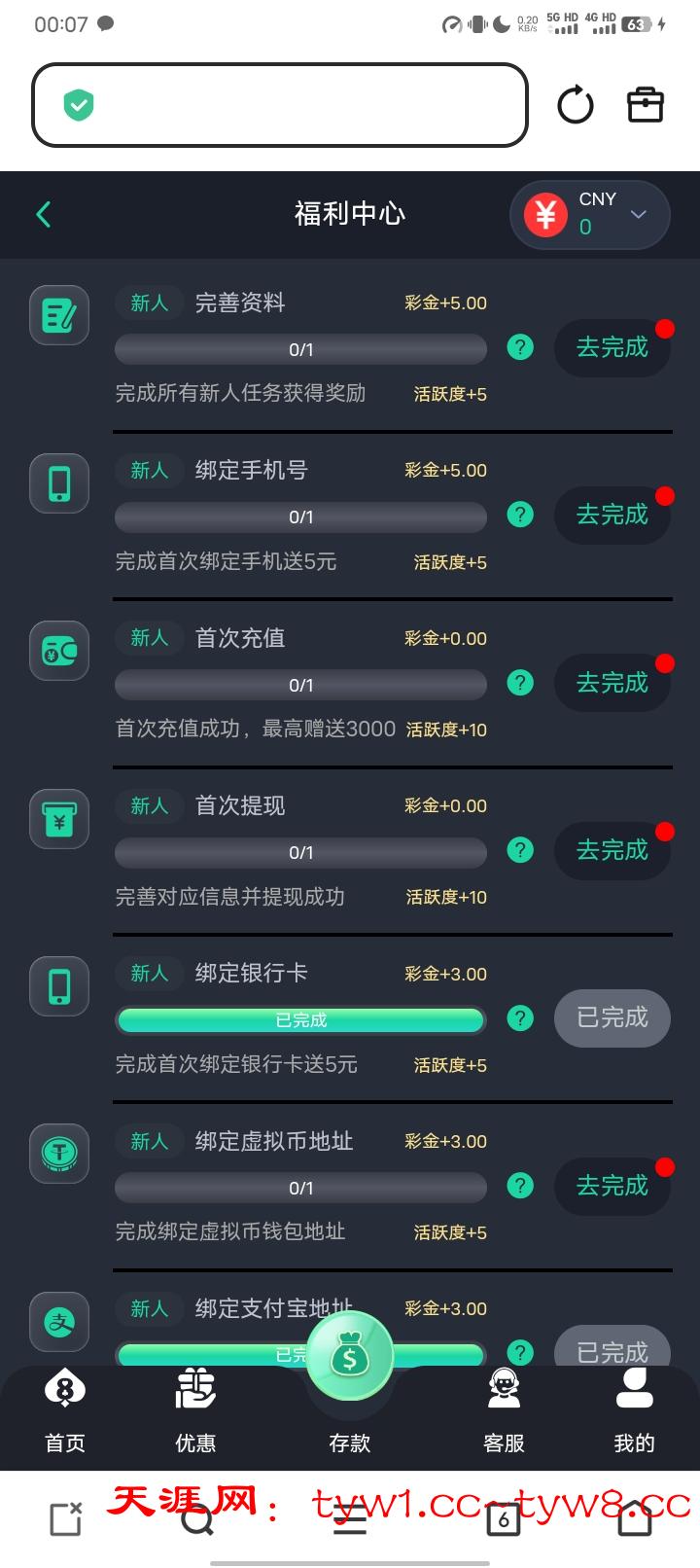Open 客服 customer service tab

tap(504, 1410)
